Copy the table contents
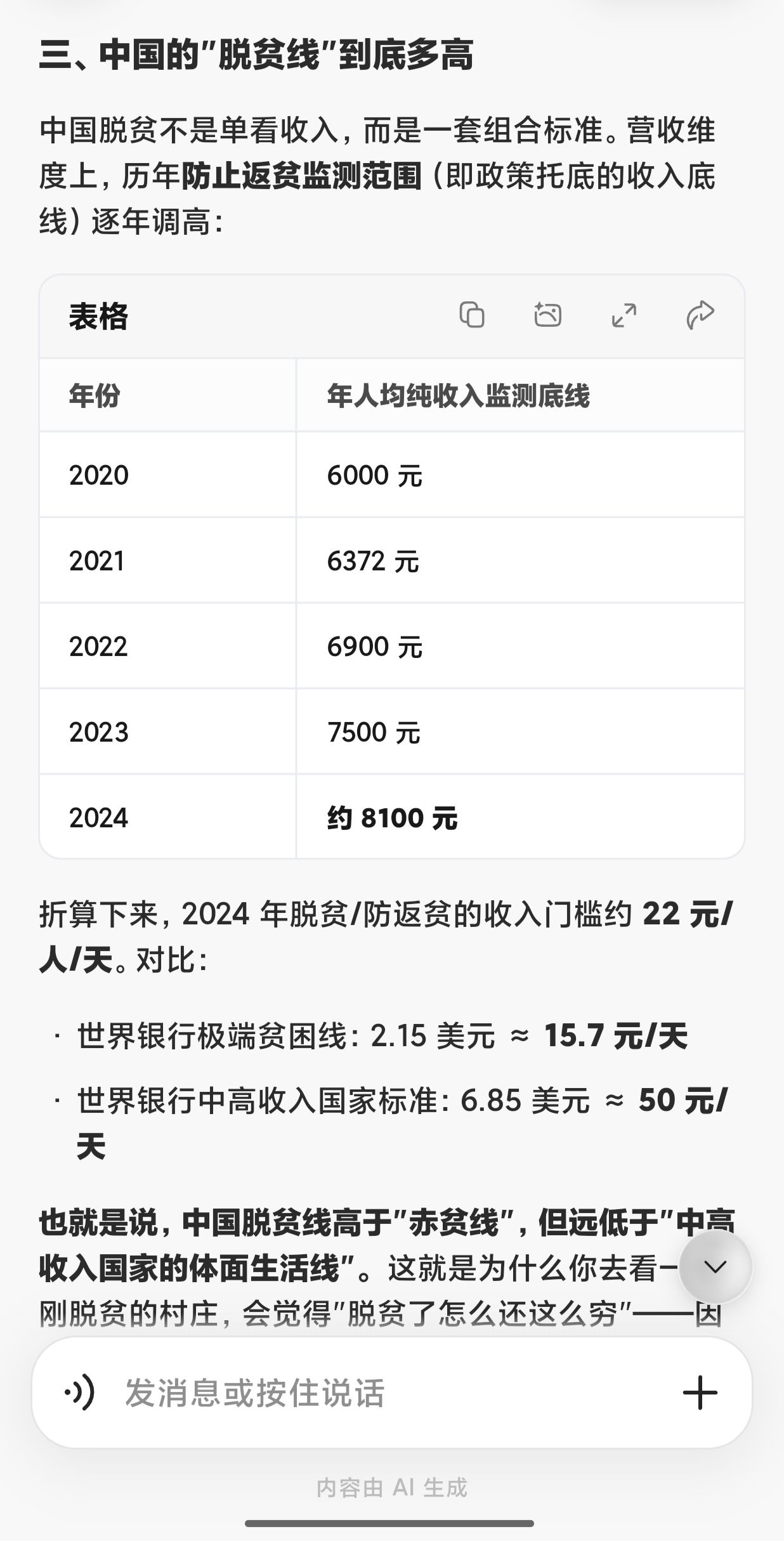 [472, 315]
